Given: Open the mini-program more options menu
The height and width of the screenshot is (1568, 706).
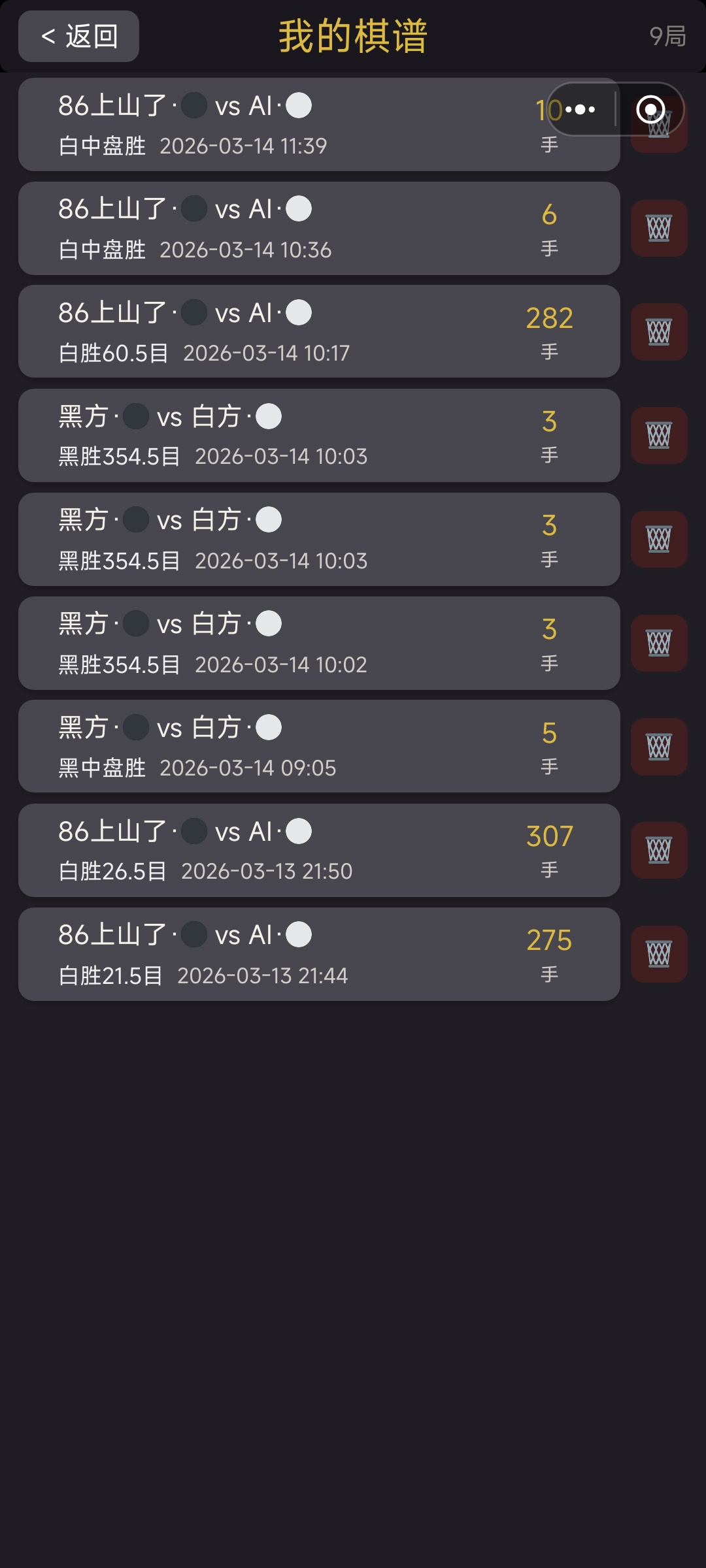Looking at the screenshot, I should 582,110.
